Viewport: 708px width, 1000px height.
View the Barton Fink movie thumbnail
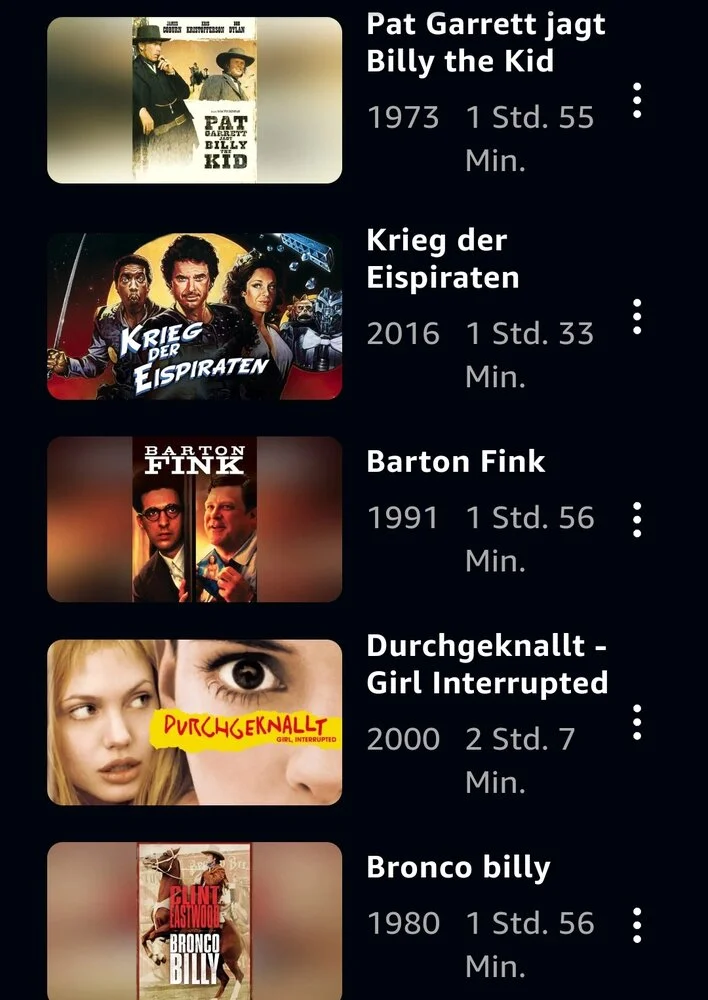tap(195, 519)
